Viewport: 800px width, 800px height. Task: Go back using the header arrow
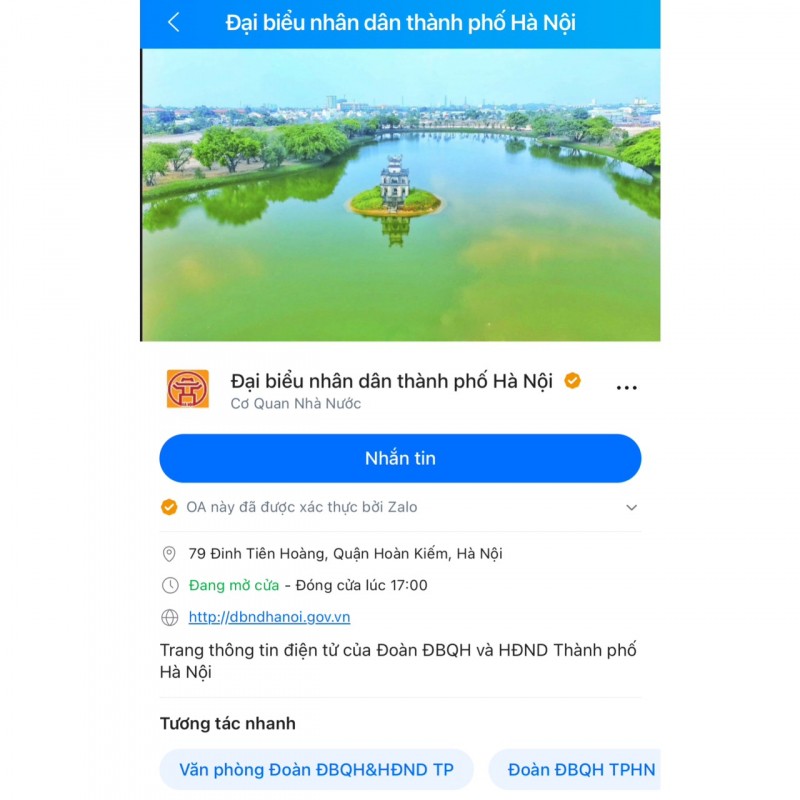pyautogui.click(x=174, y=22)
